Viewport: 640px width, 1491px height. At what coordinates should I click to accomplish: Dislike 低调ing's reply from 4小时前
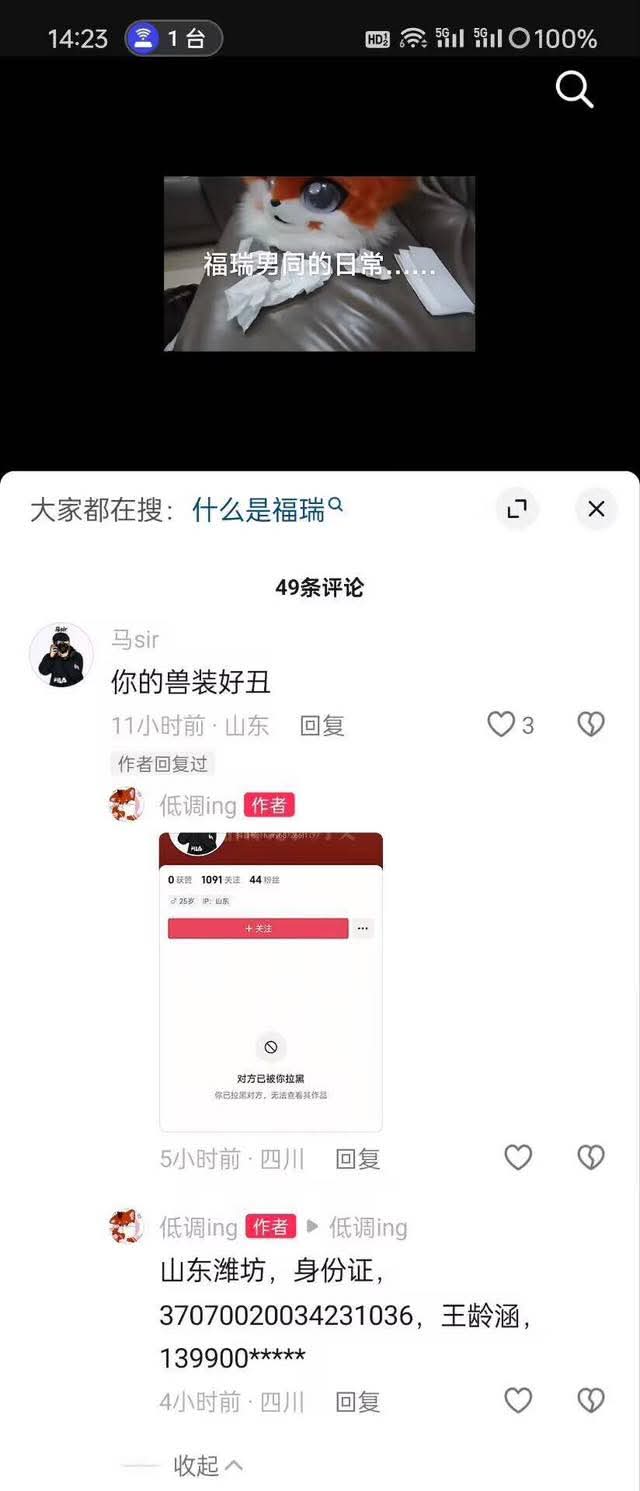(x=591, y=1400)
